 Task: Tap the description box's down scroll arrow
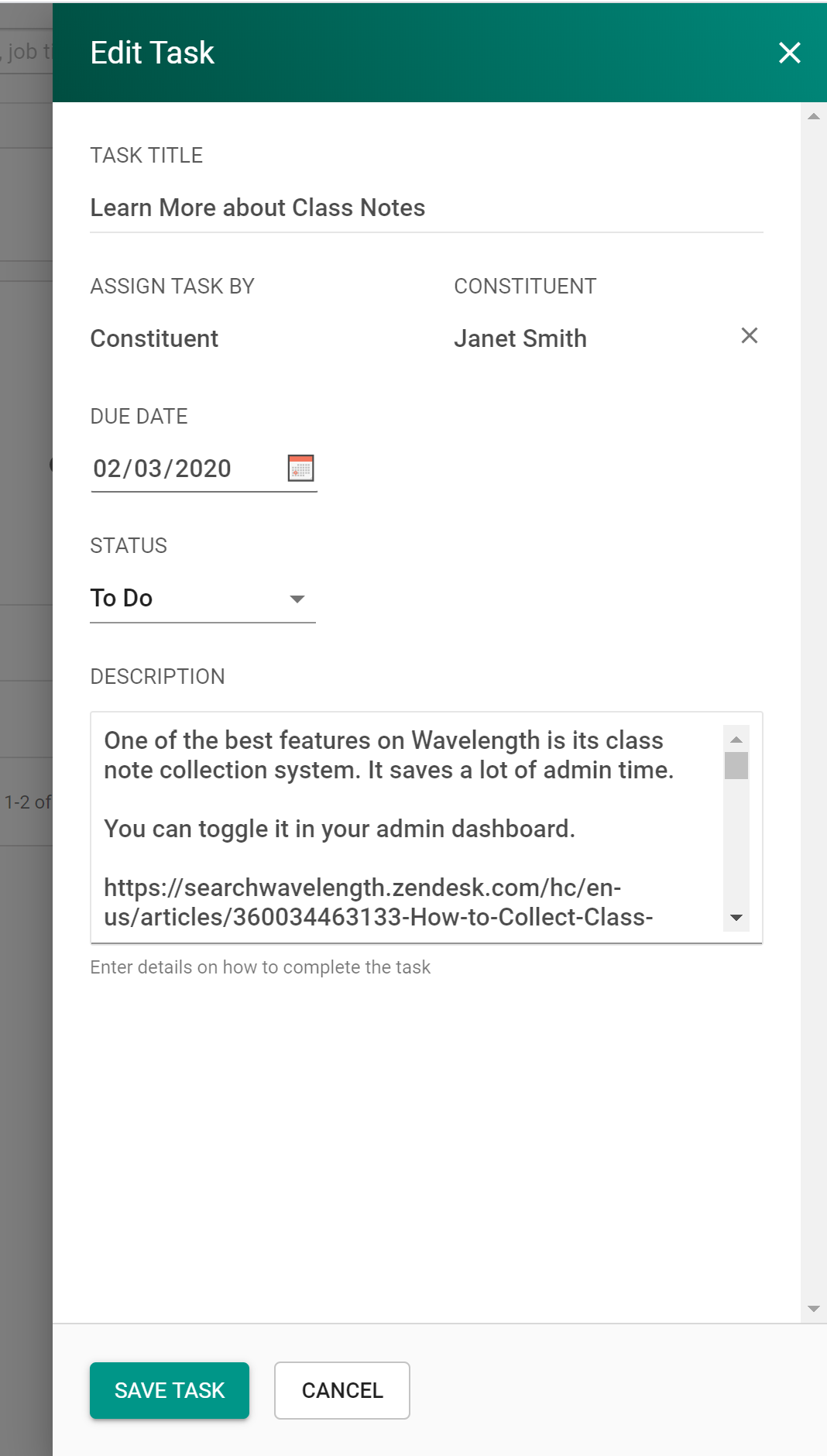736,918
